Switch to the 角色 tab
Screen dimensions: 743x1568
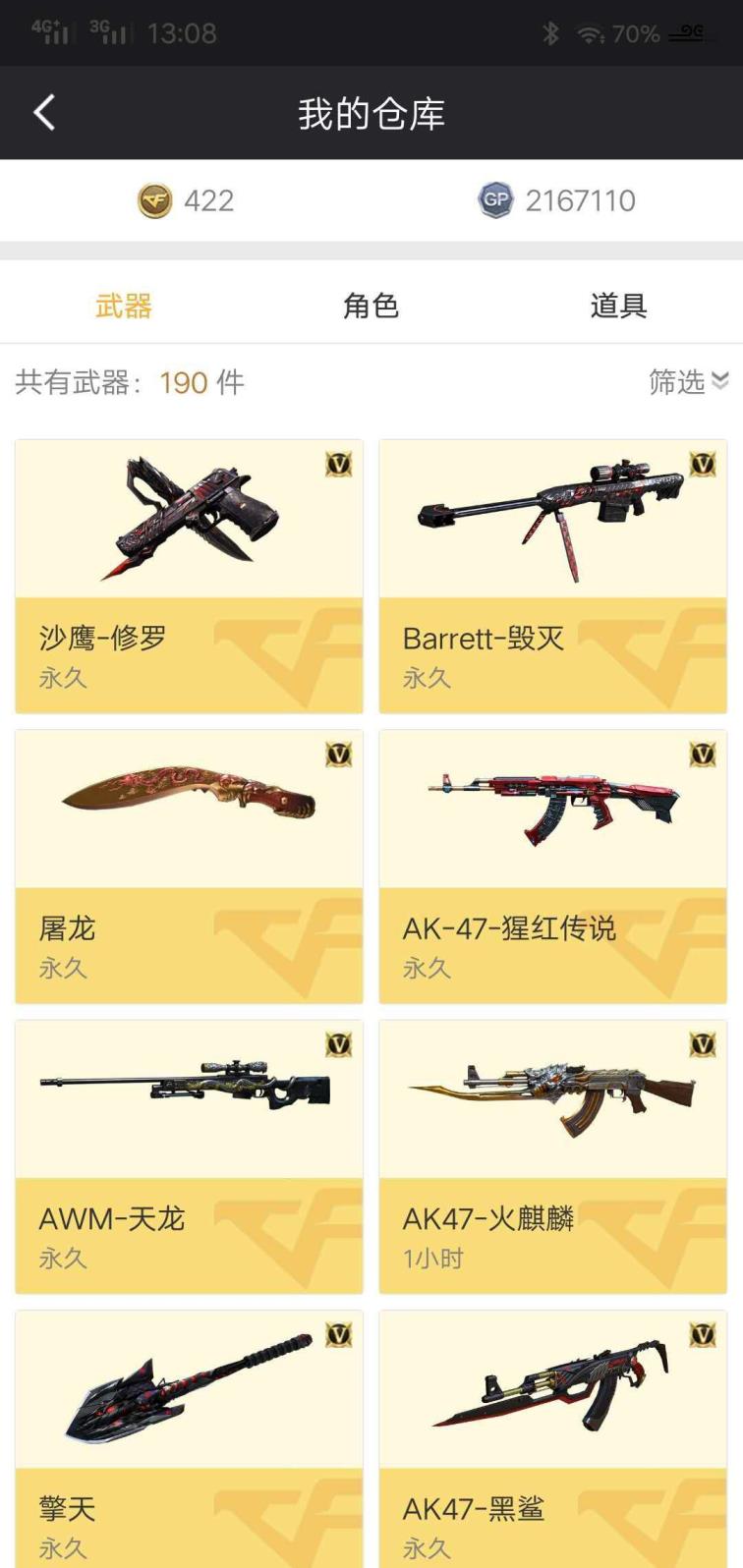tap(371, 306)
